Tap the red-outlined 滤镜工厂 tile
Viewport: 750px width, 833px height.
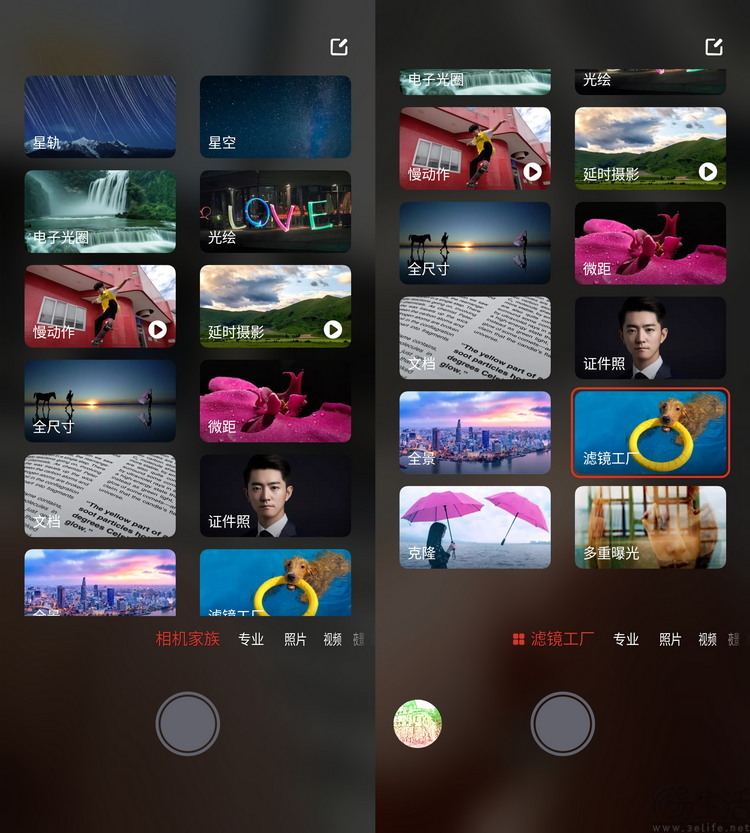point(650,432)
